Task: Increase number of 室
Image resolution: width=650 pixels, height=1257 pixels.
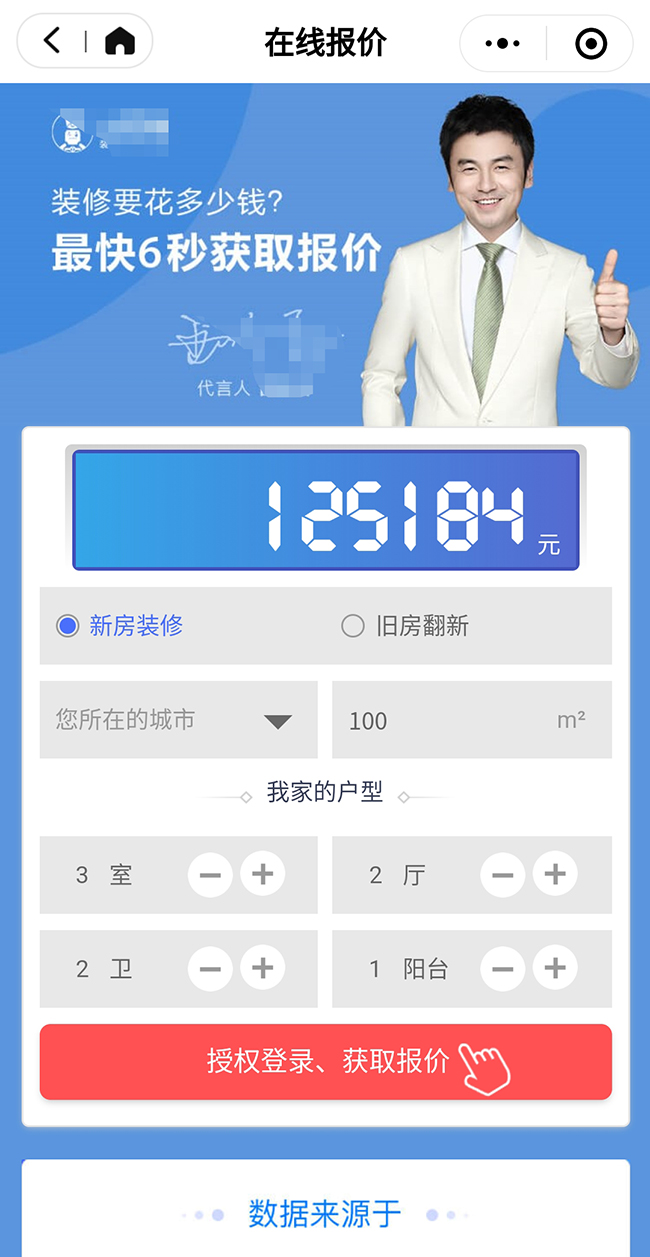Action: point(262,875)
